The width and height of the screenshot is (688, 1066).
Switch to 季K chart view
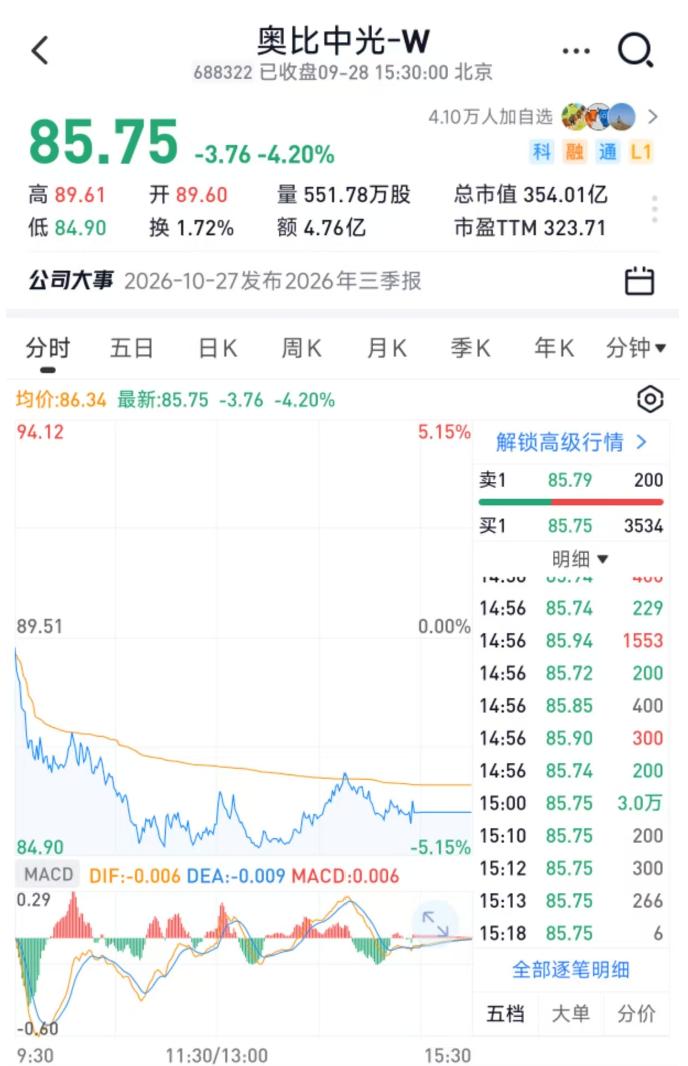click(x=470, y=348)
